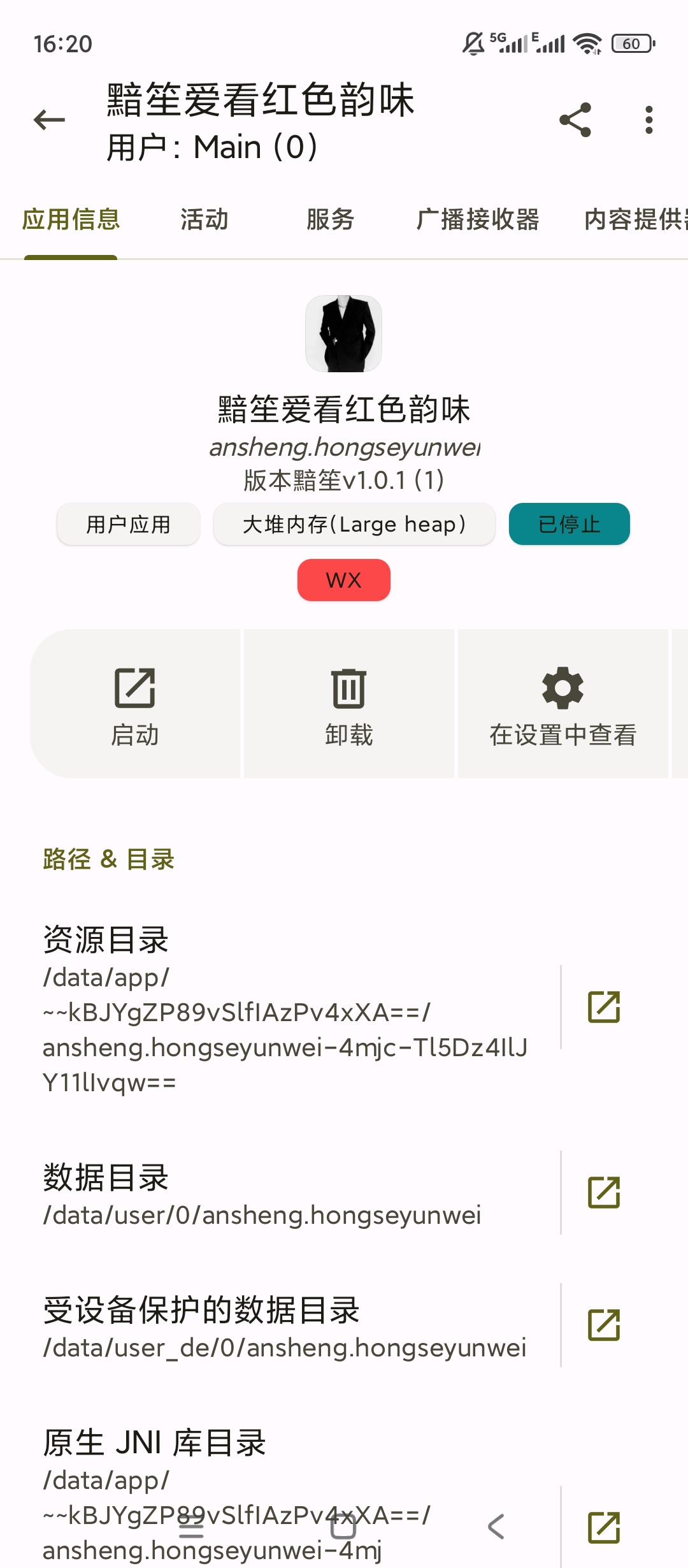Select the 内容提供器 tab
Screen dimensions: 688x1568
637,219
